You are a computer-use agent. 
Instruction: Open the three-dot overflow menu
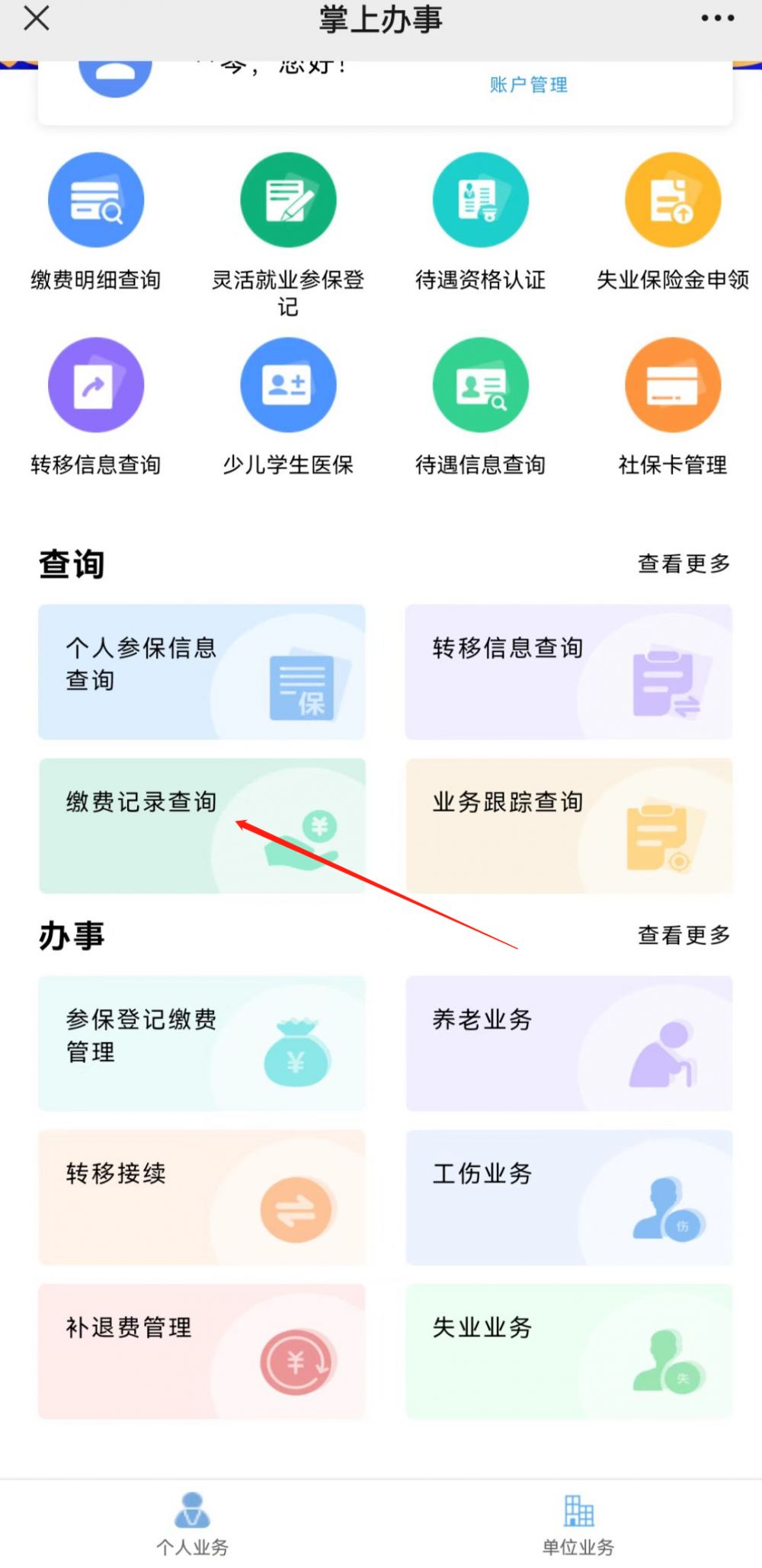tap(718, 18)
